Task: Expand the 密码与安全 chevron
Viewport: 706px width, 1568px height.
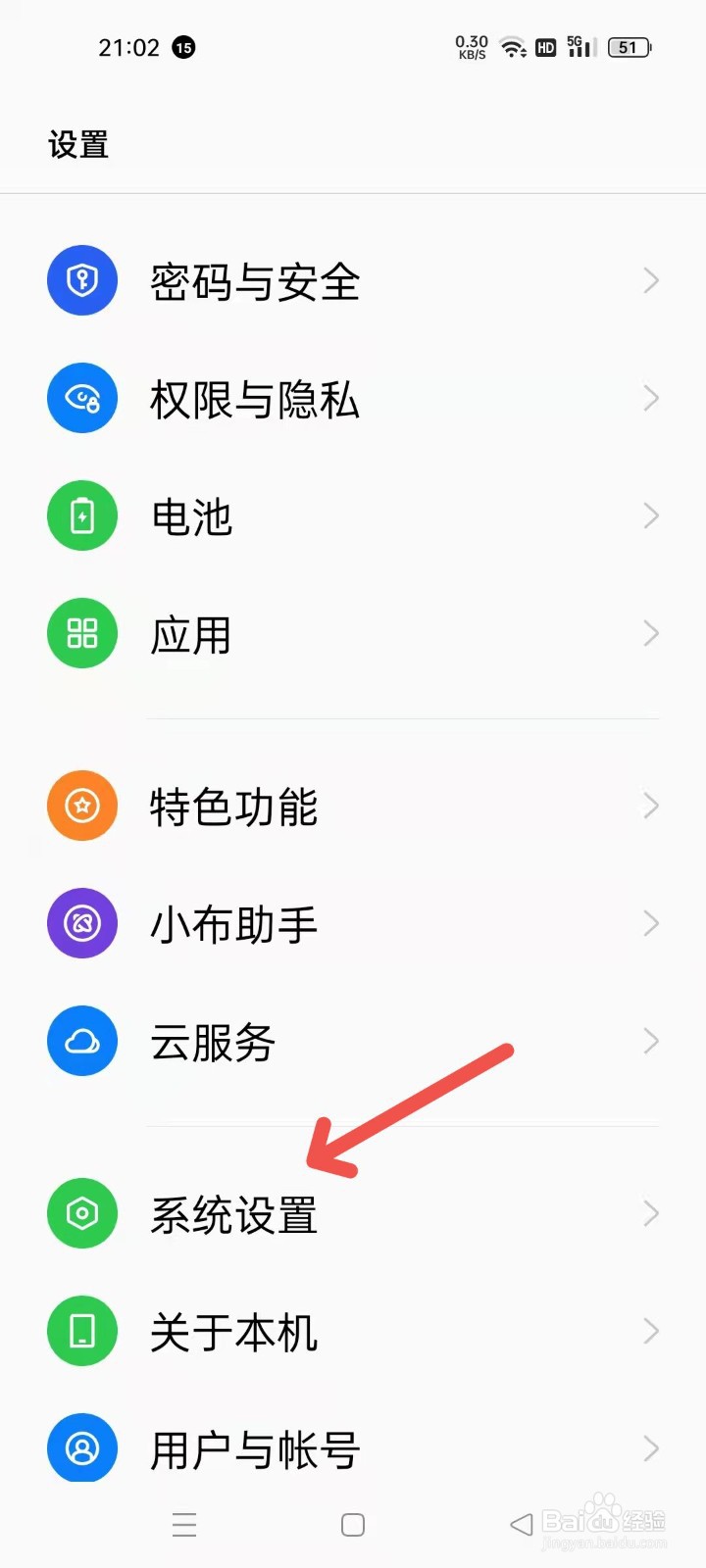Action: click(651, 280)
